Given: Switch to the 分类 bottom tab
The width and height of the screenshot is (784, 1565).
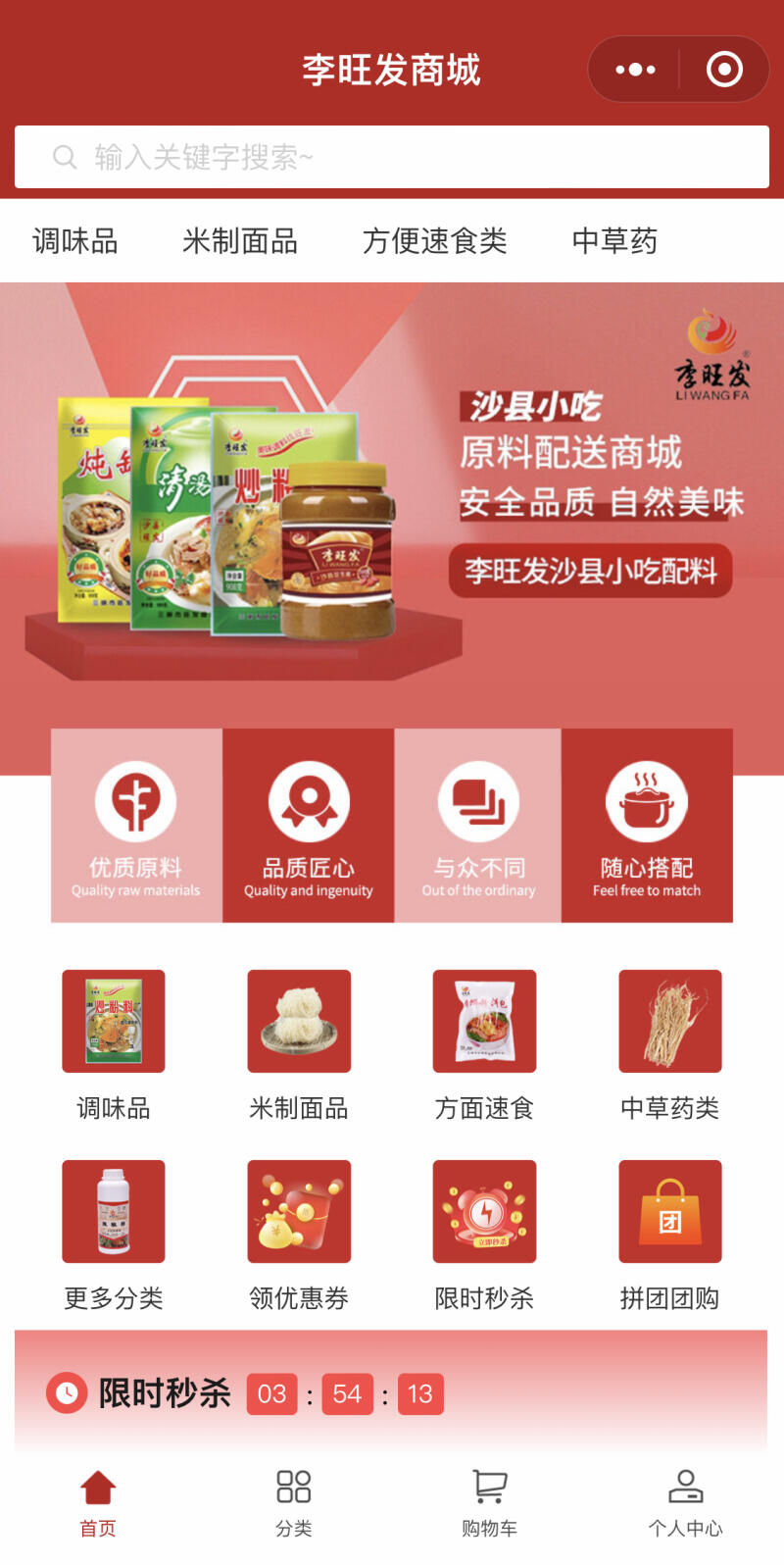Looking at the screenshot, I should click(294, 1502).
